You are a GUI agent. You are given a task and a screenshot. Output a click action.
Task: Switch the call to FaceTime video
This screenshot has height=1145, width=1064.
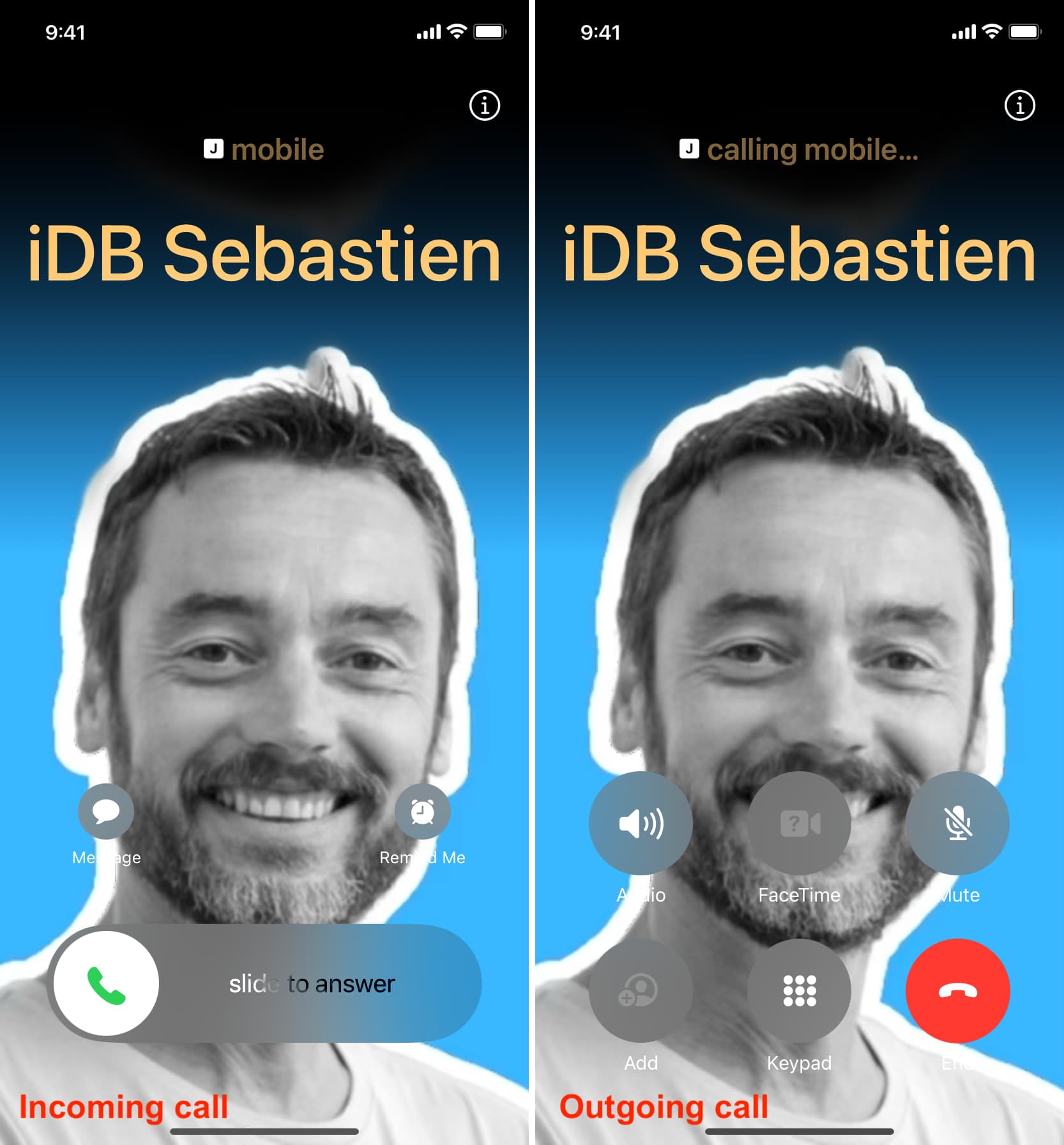[799, 823]
